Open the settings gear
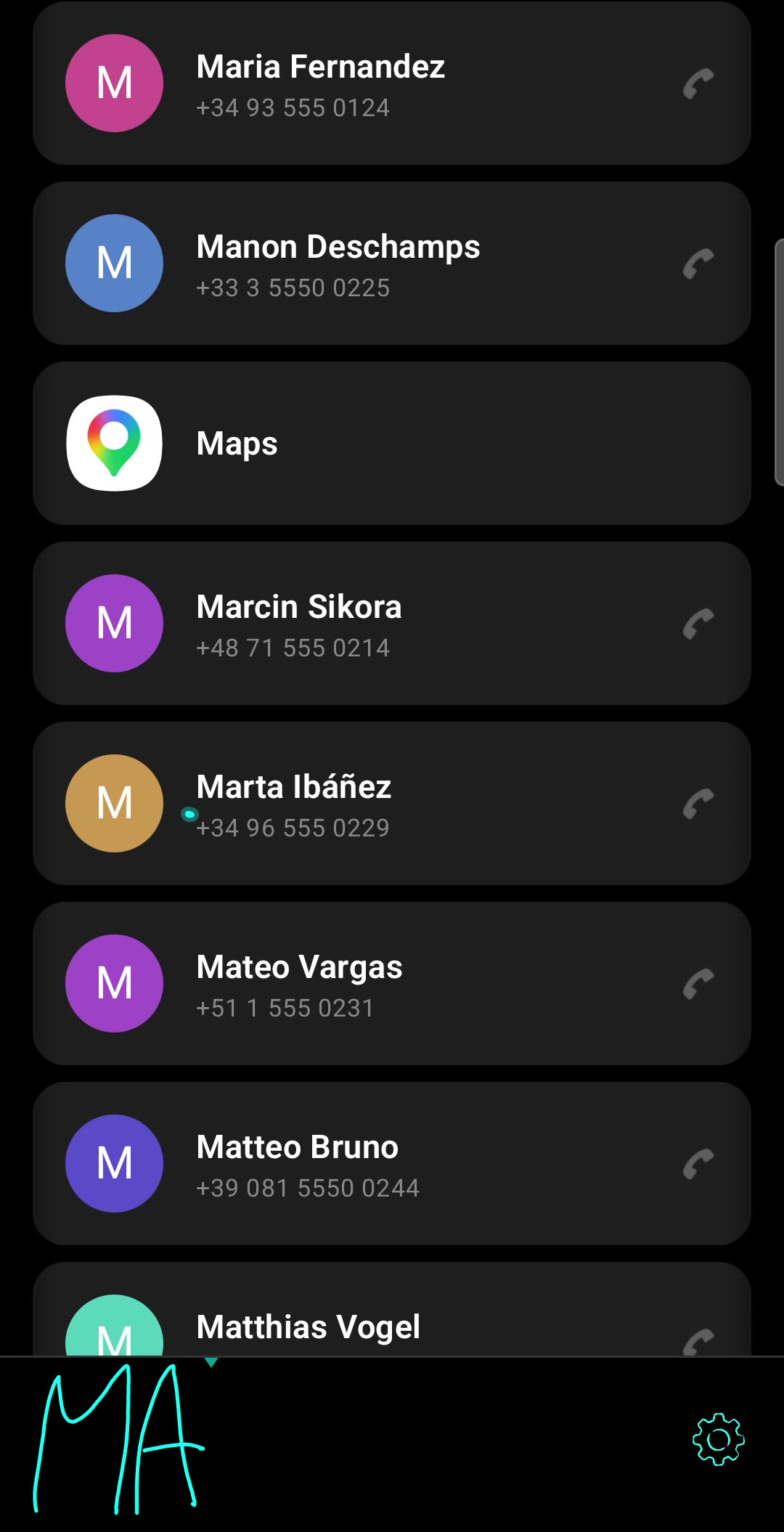 coord(719,1439)
